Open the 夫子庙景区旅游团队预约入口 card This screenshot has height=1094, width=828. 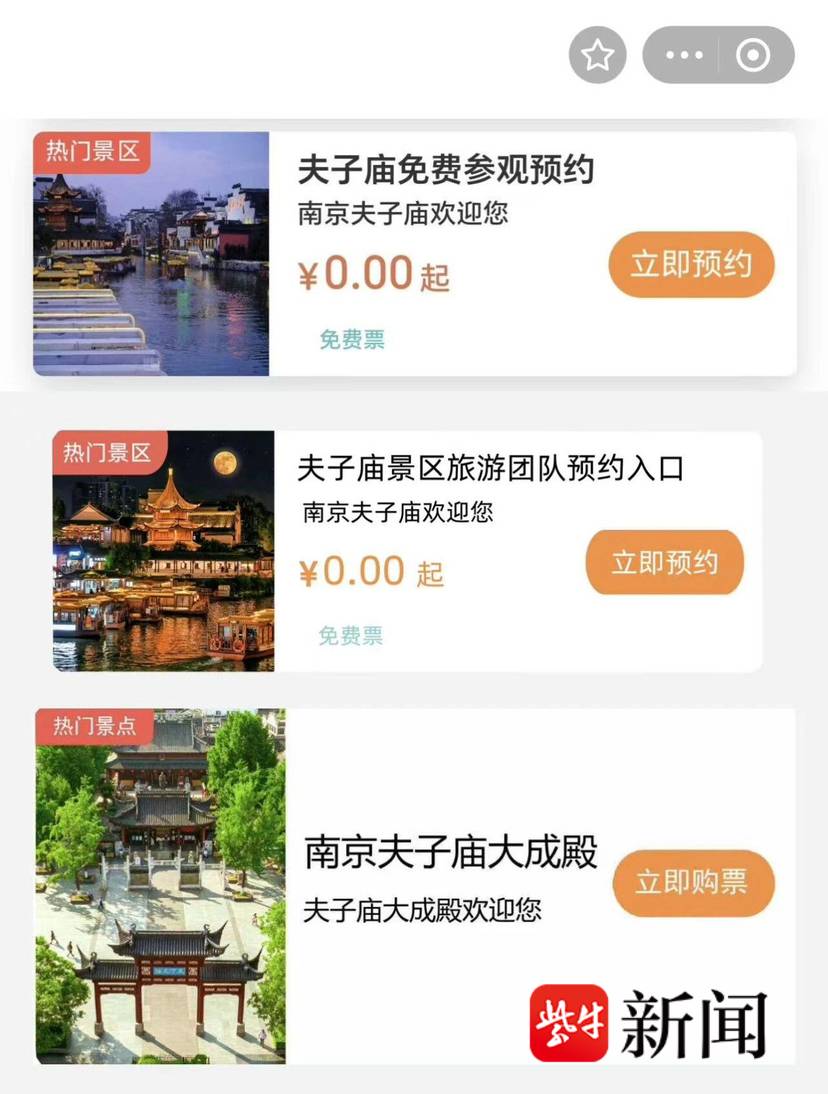click(490, 468)
